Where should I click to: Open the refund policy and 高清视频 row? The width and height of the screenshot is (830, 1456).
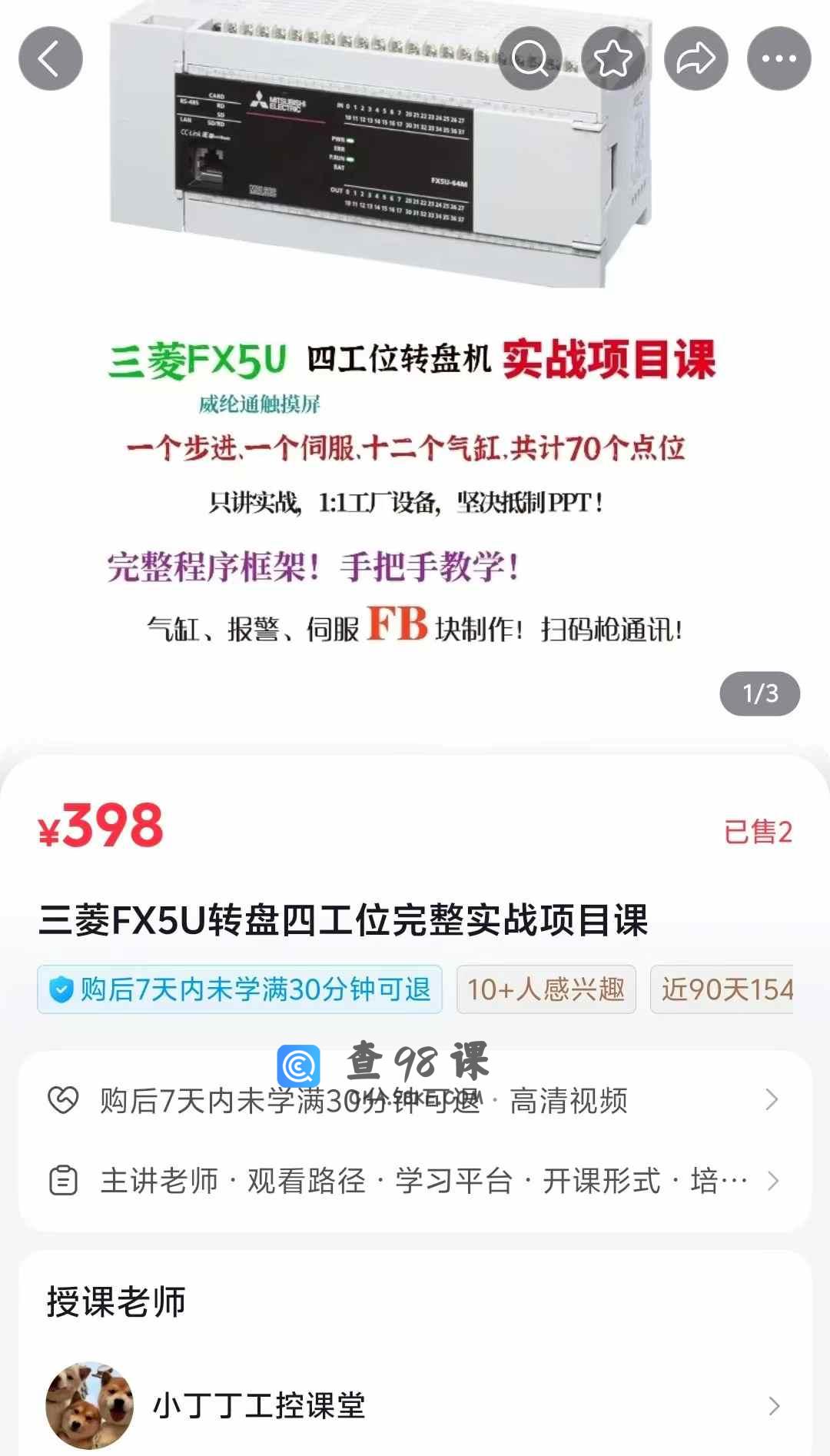tap(415, 1100)
